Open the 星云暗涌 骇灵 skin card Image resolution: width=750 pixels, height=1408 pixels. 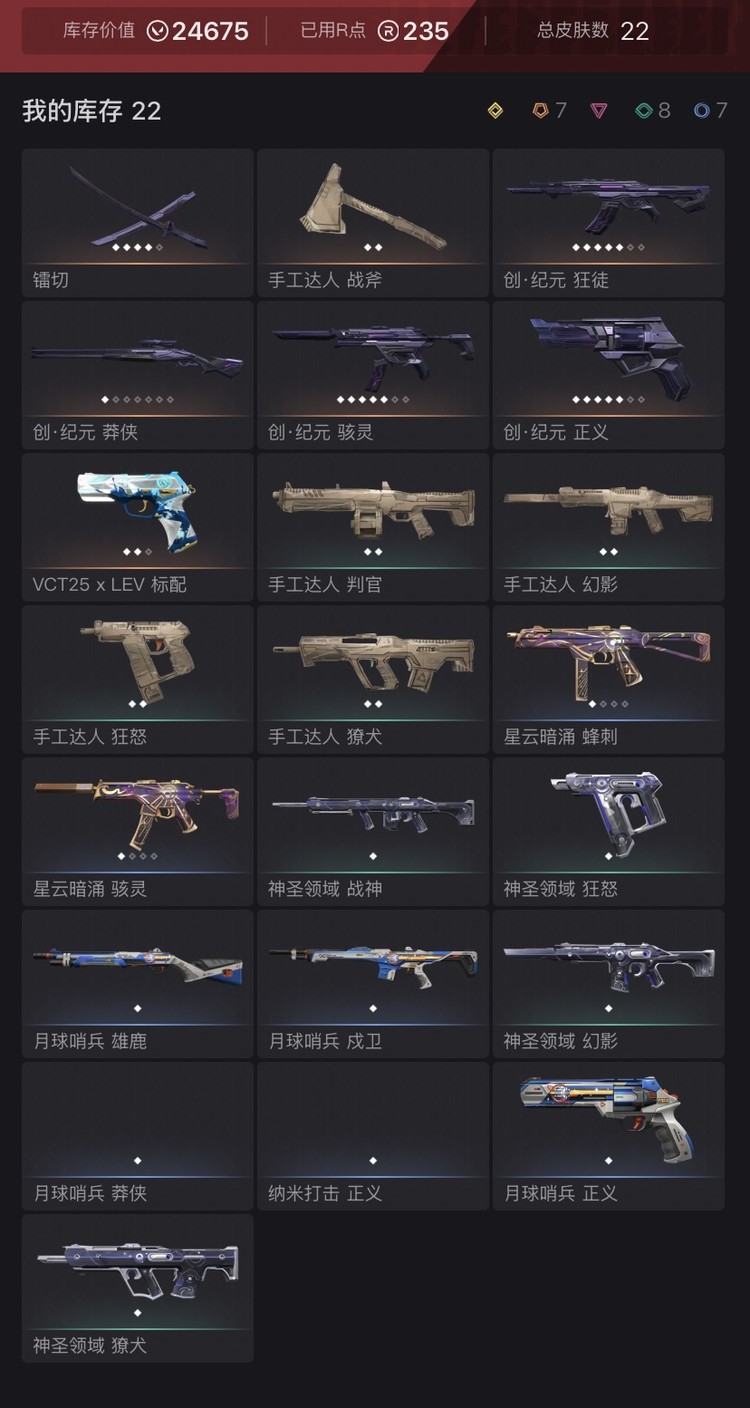coord(137,830)
